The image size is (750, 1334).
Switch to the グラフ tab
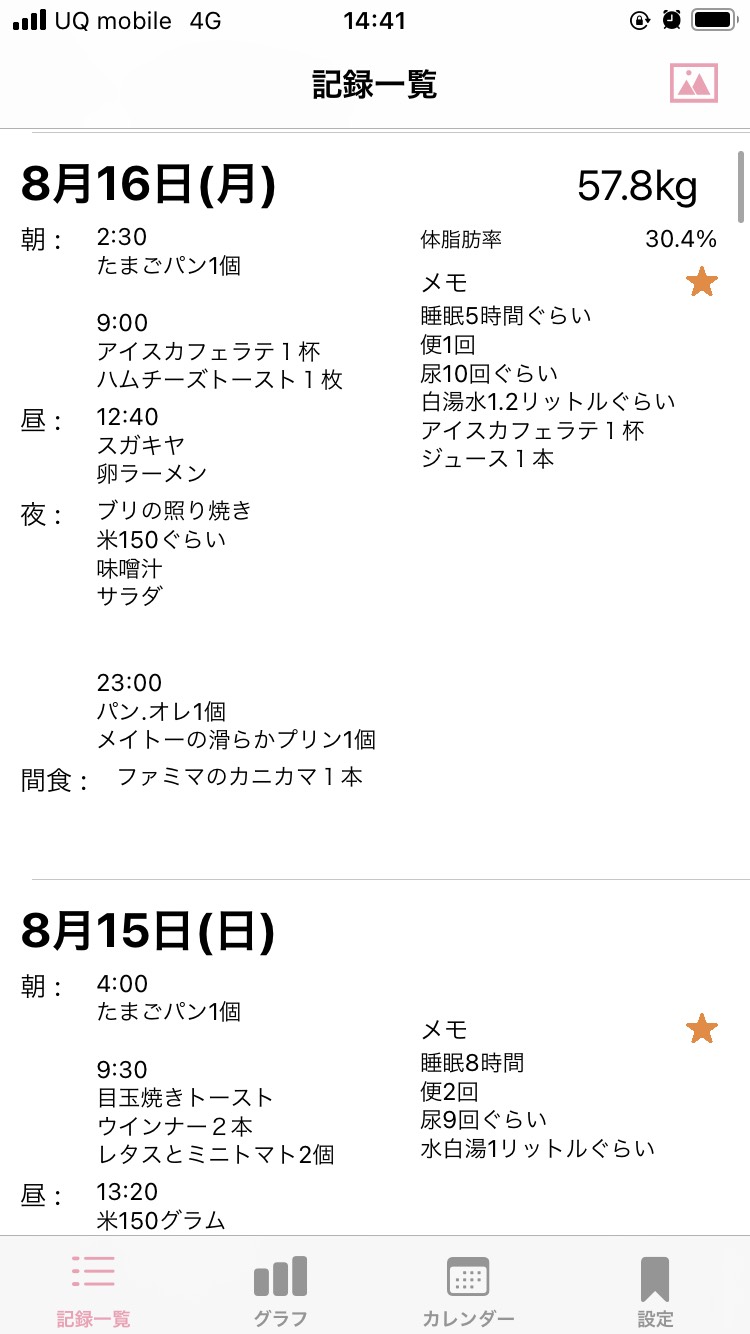point(280,1289)
